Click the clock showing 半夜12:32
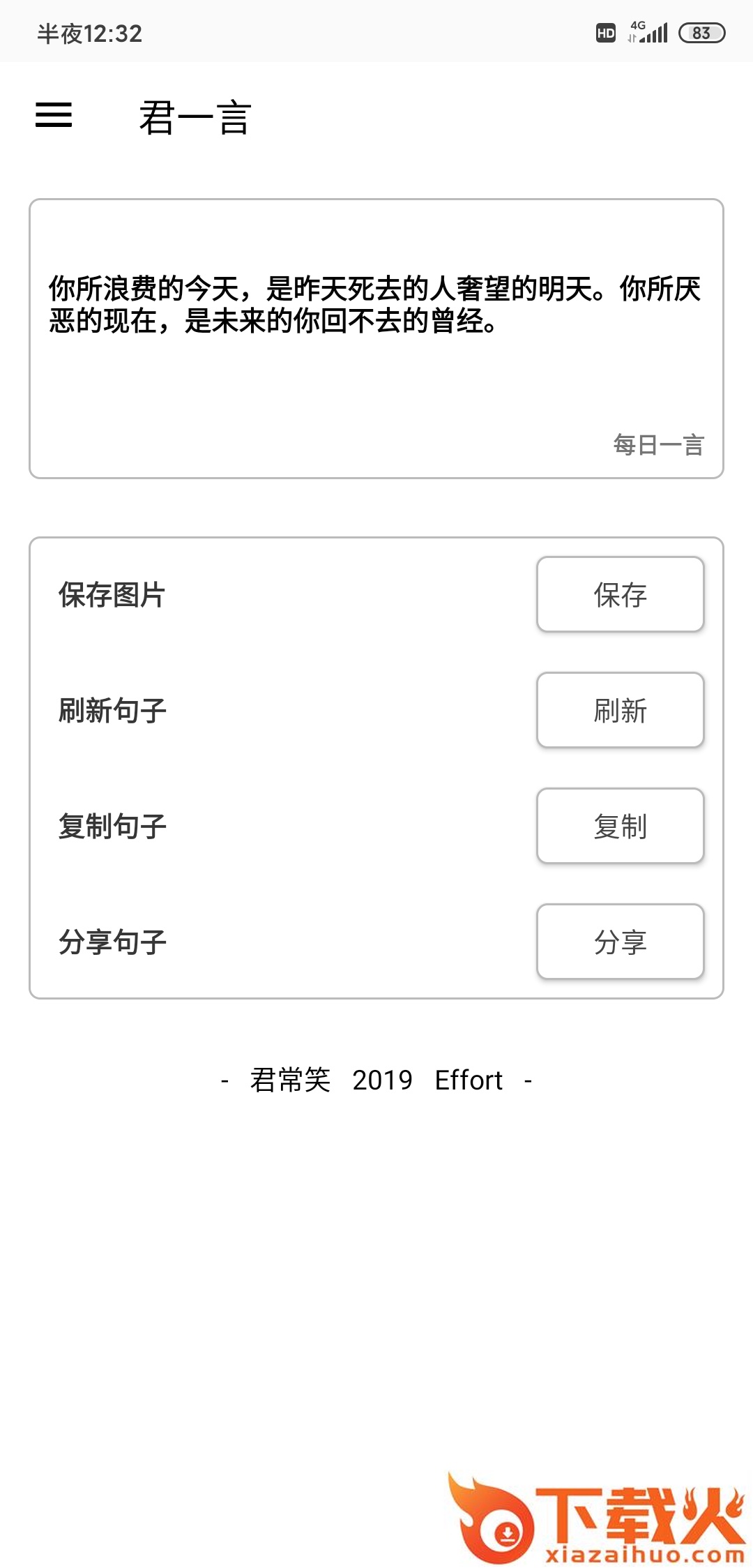 [89, 31]
